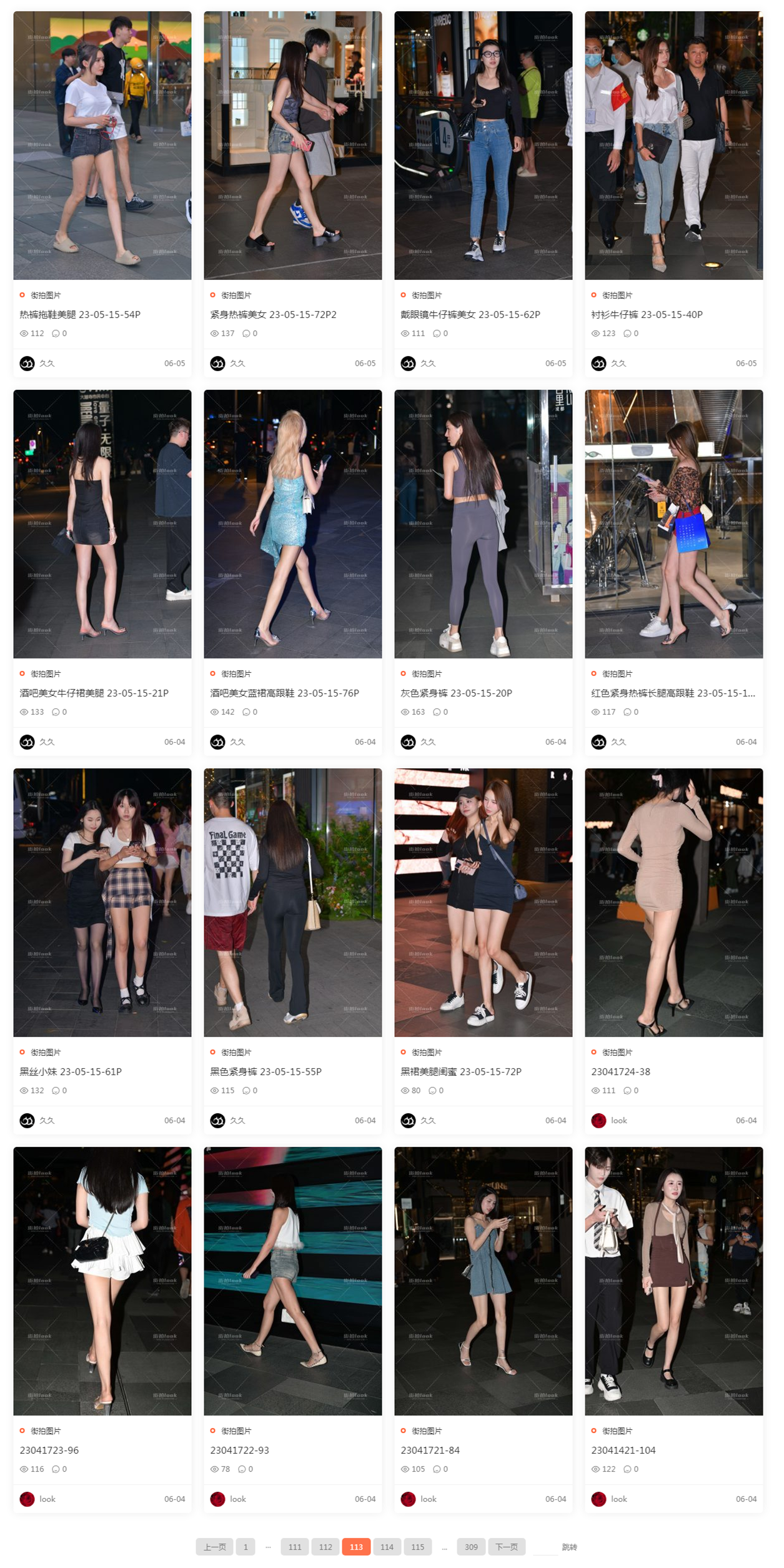Screen dimensions: 784x1568
Task: Open the 街拍图片 category tag above 黑色紧身裤
Action: coord(236,1052)
